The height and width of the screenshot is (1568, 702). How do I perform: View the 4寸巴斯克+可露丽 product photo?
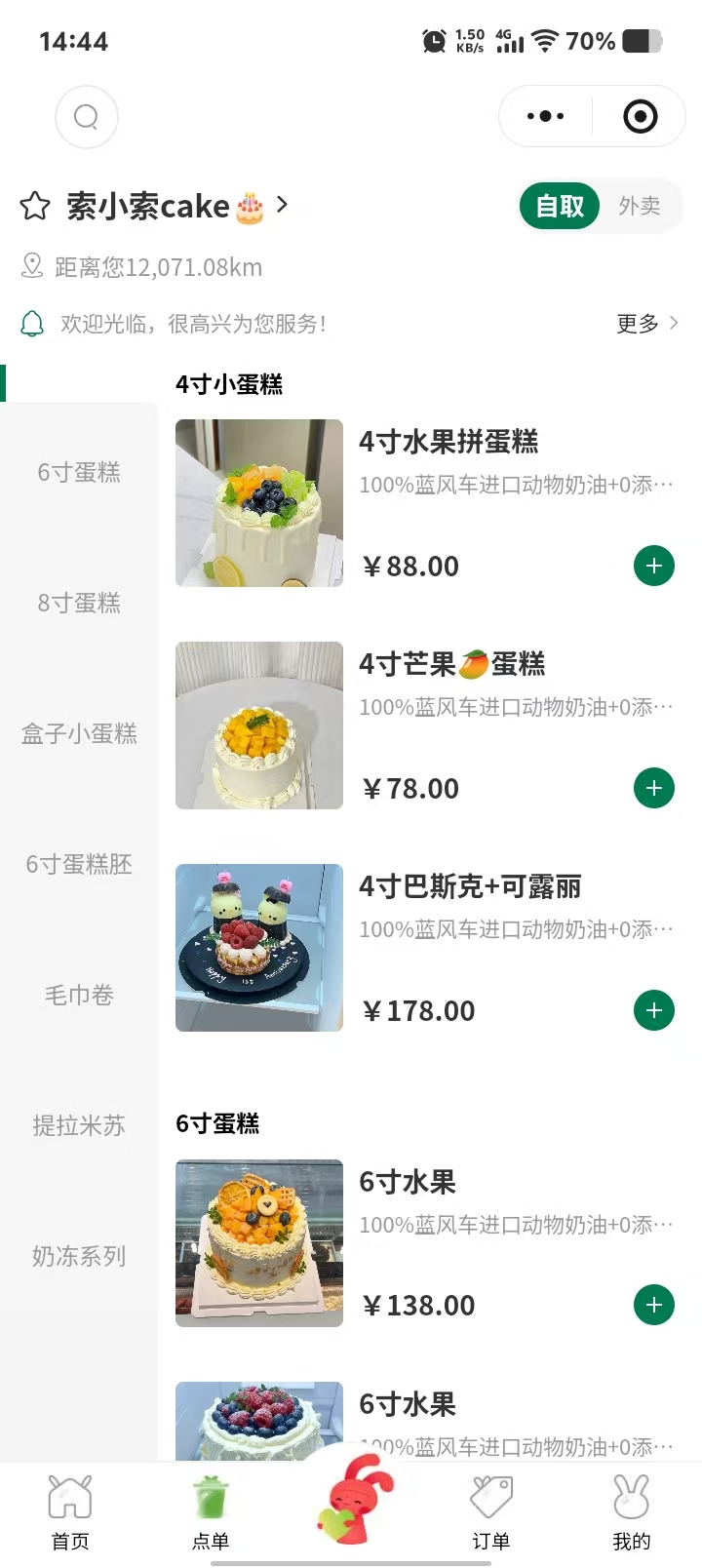click(x=259, y=948)
